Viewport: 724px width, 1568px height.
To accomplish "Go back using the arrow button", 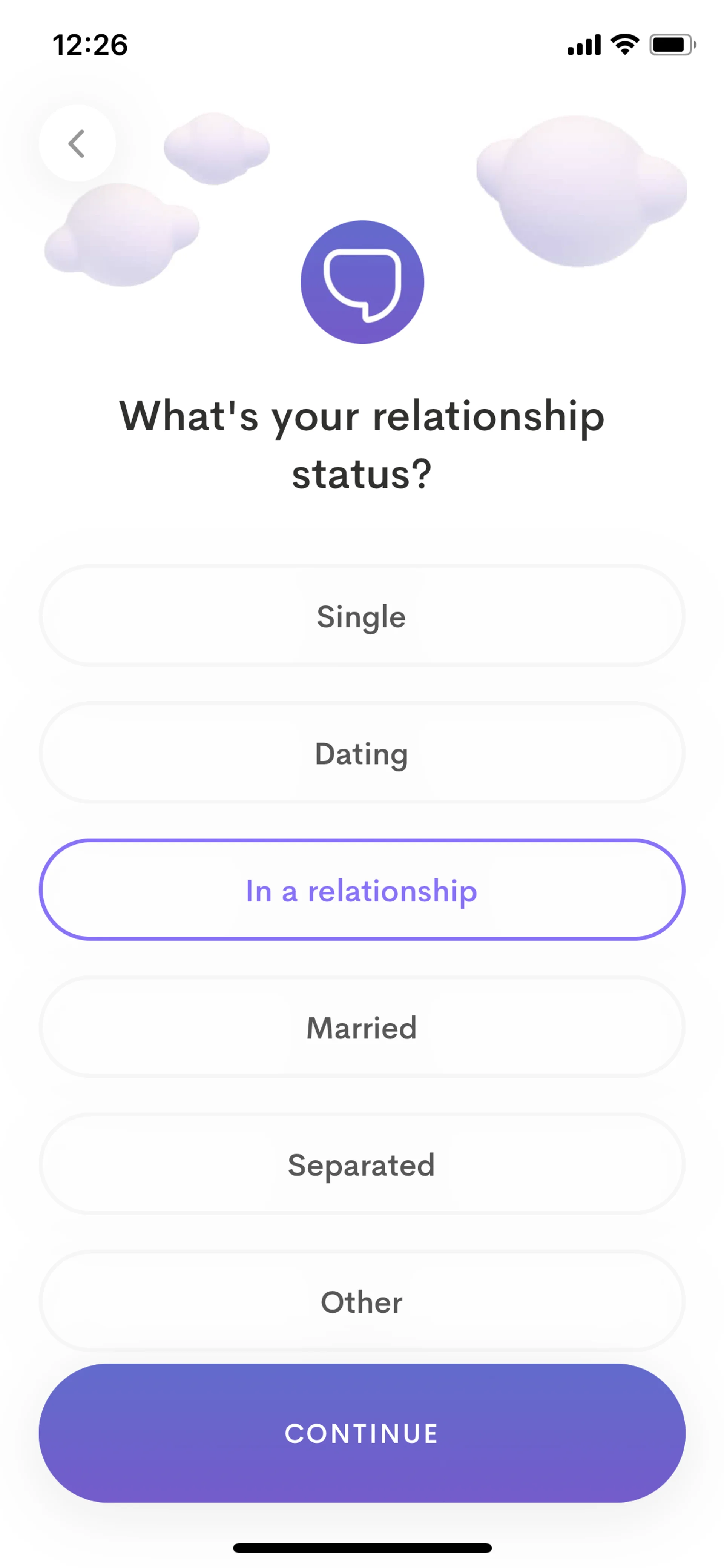I will pos(77,144).
